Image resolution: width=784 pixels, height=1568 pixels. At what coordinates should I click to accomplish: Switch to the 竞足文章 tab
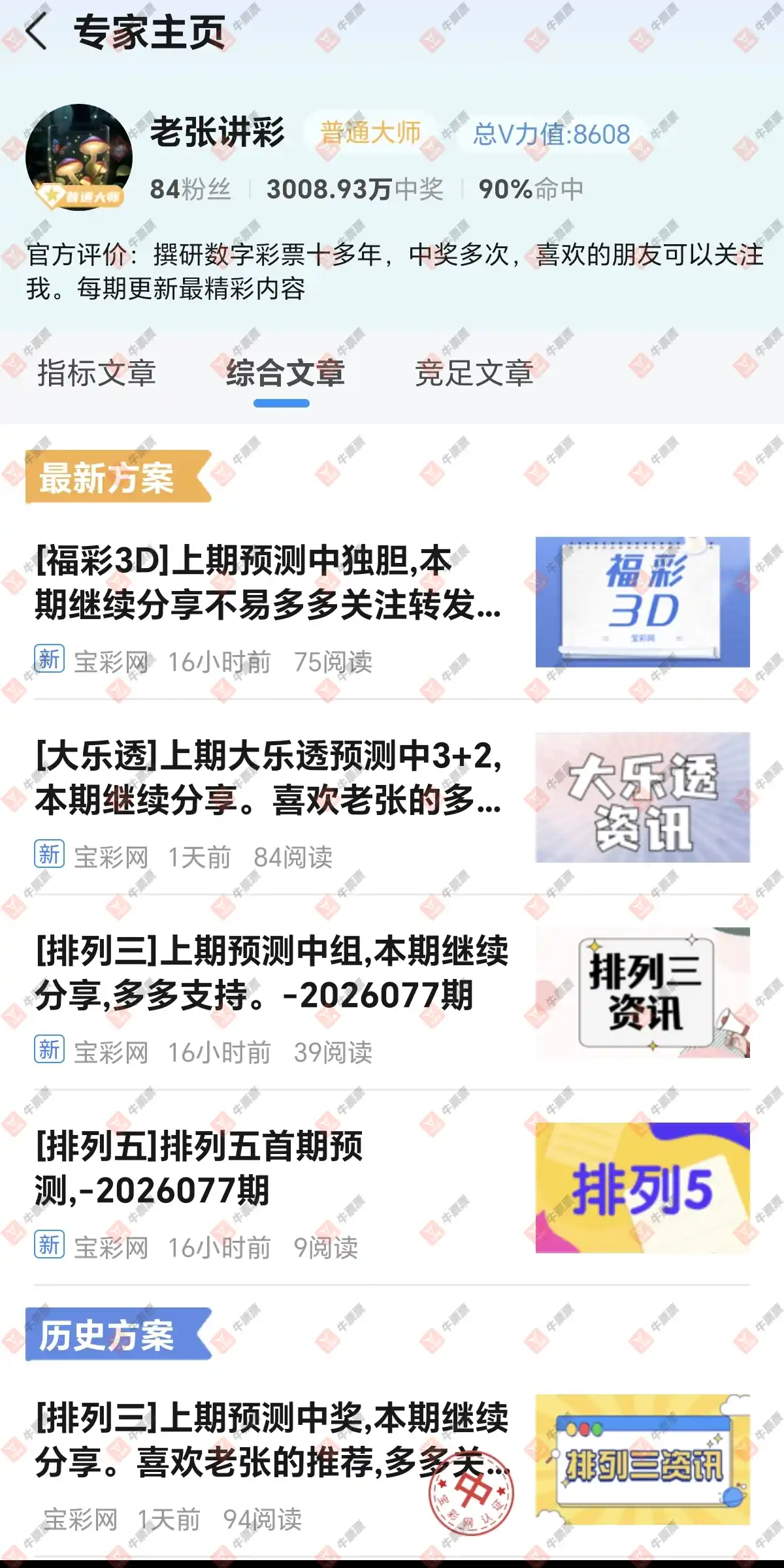click(476, 373)
